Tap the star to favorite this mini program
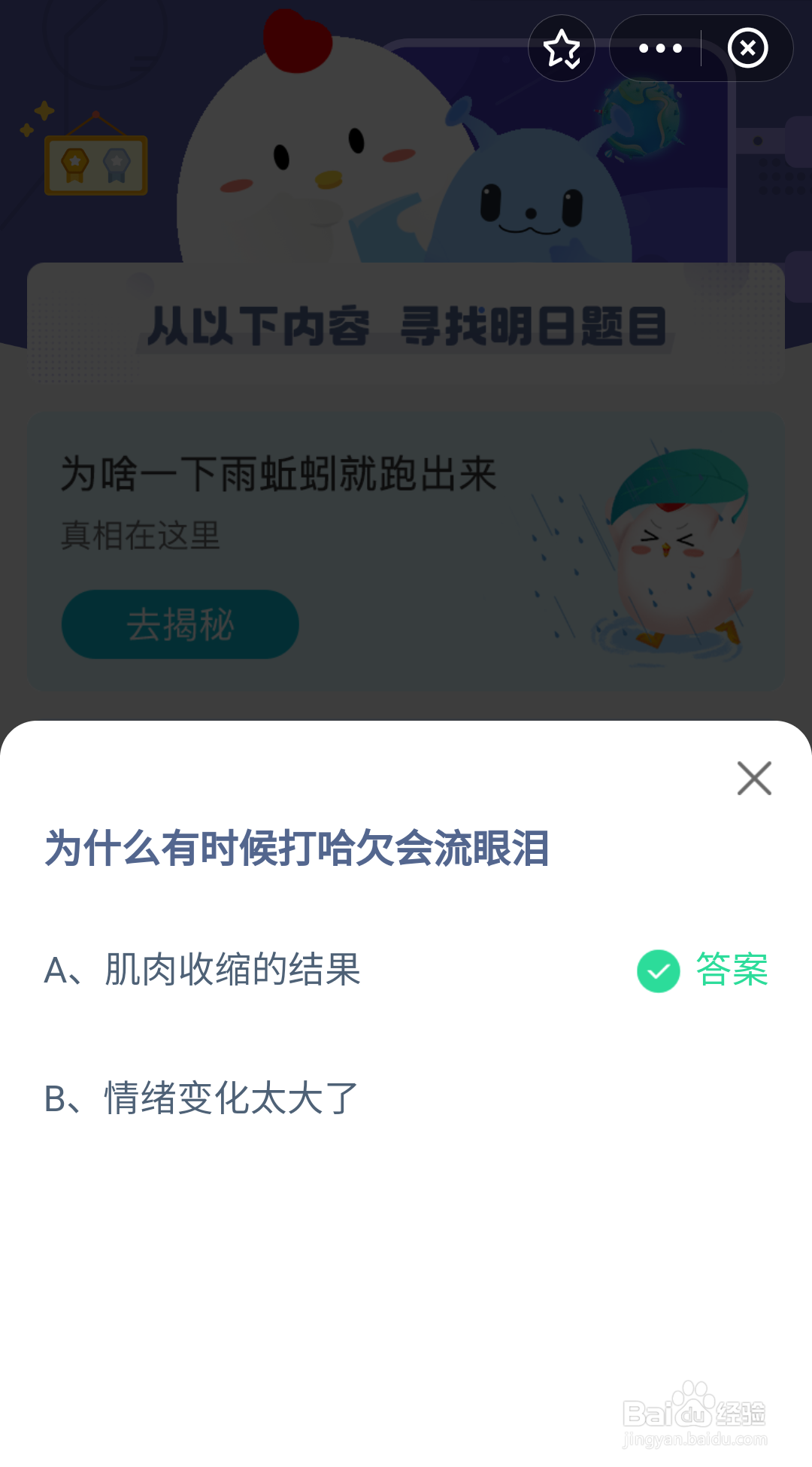The image size is (812, 1467). [562, 47]
